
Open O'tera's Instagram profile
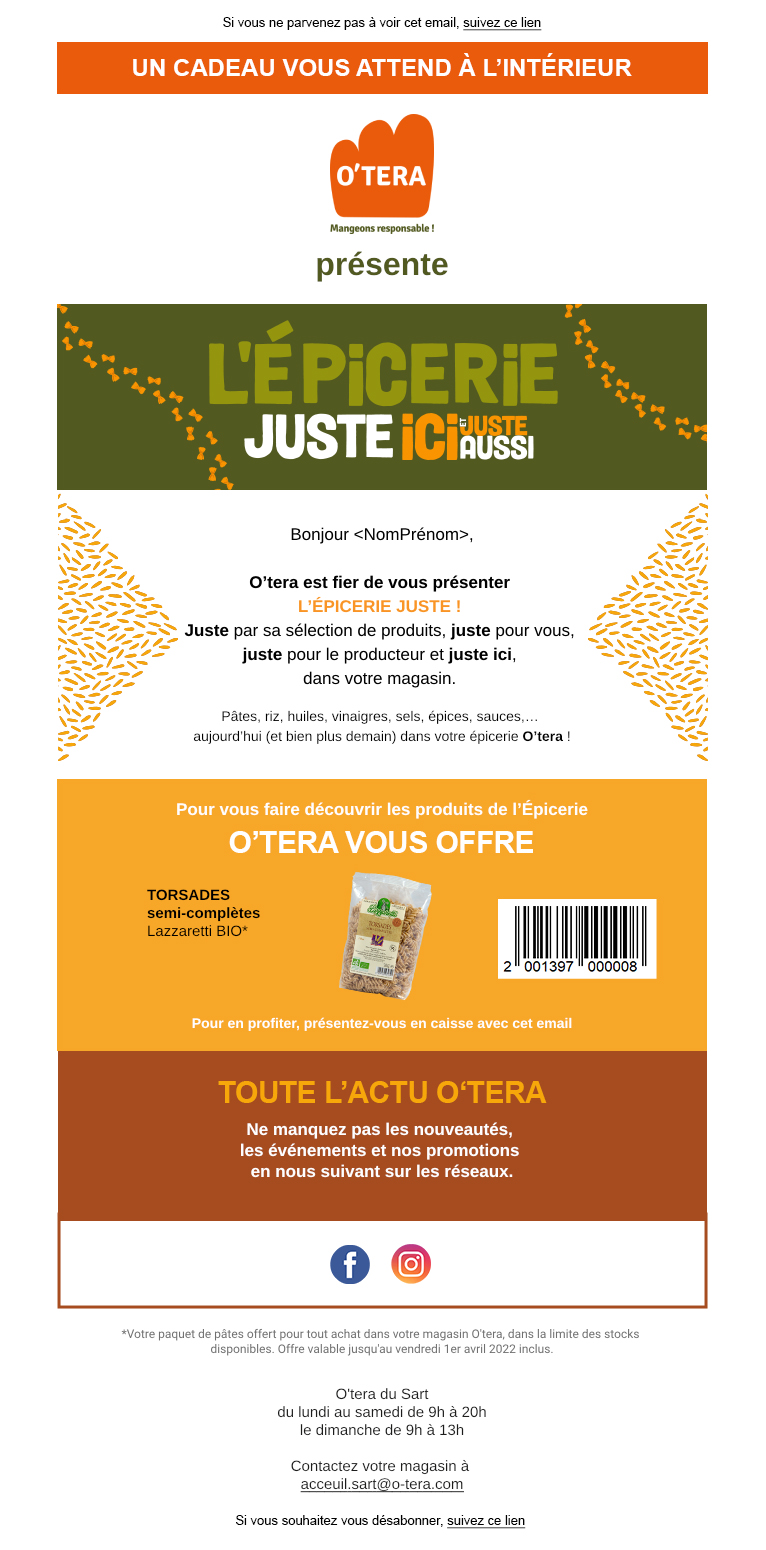click(411, 1264)
